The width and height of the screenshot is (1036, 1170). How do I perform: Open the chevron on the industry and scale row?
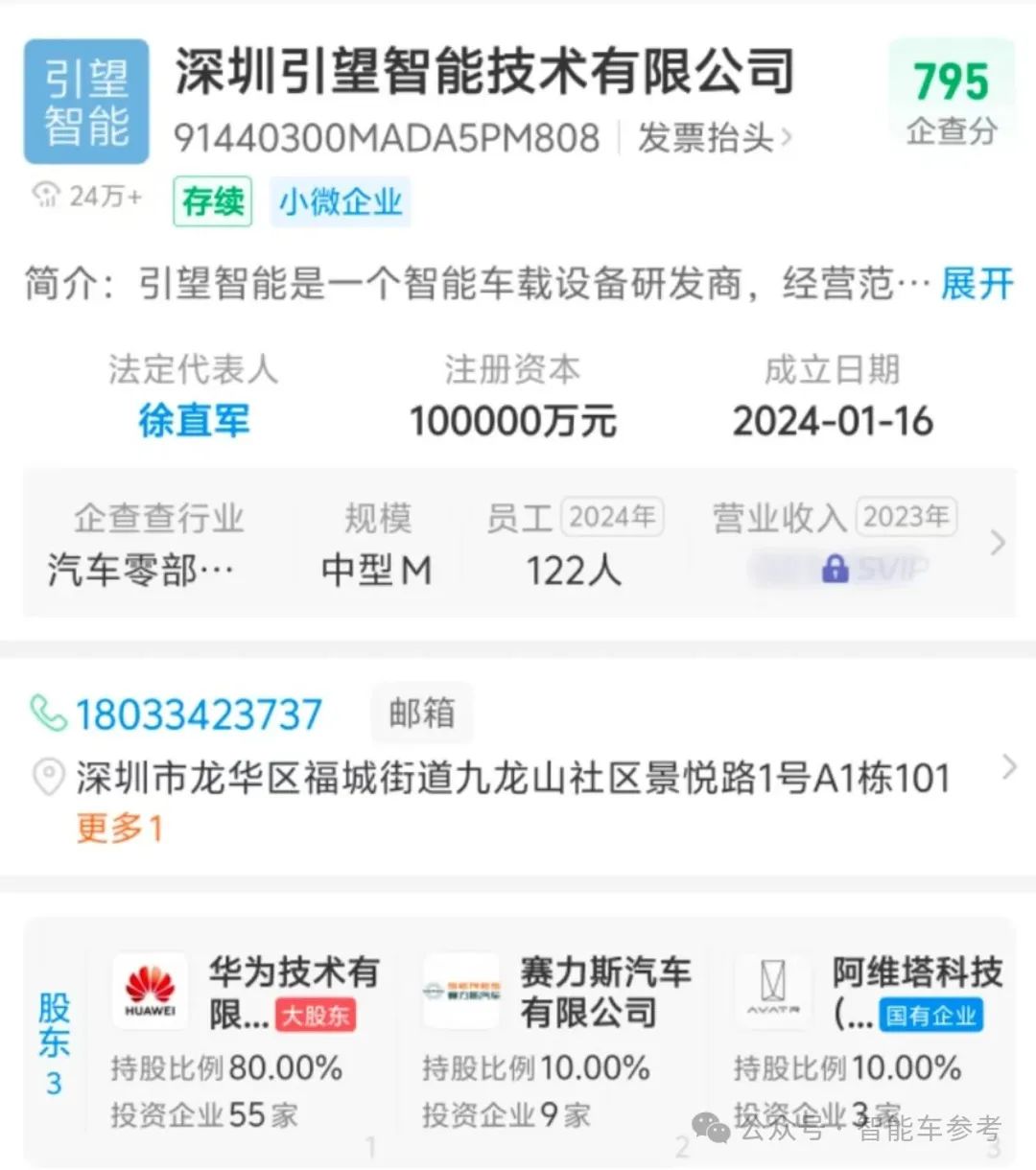click(998, 543)
